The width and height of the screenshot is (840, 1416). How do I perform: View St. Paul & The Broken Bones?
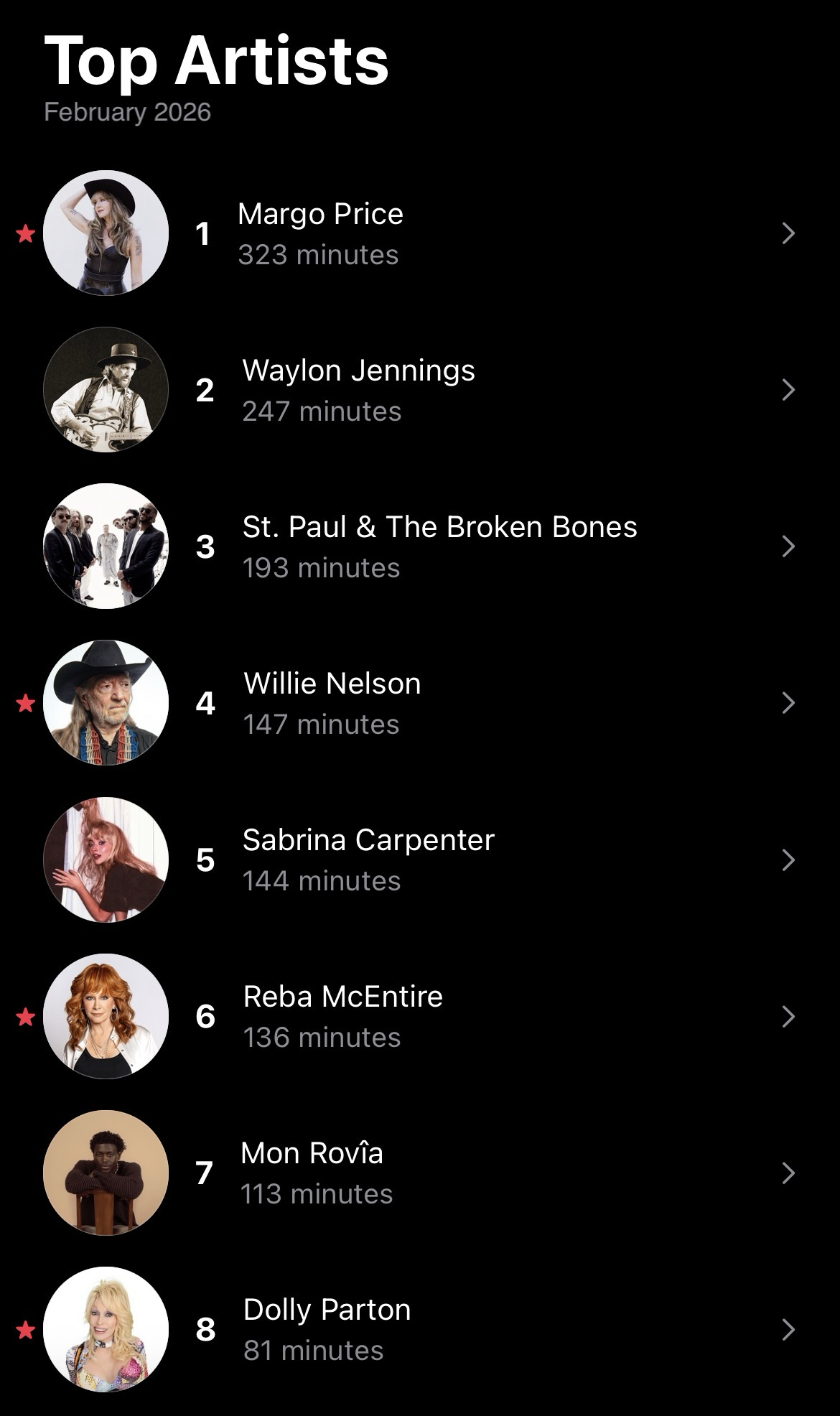click(439, 546)
